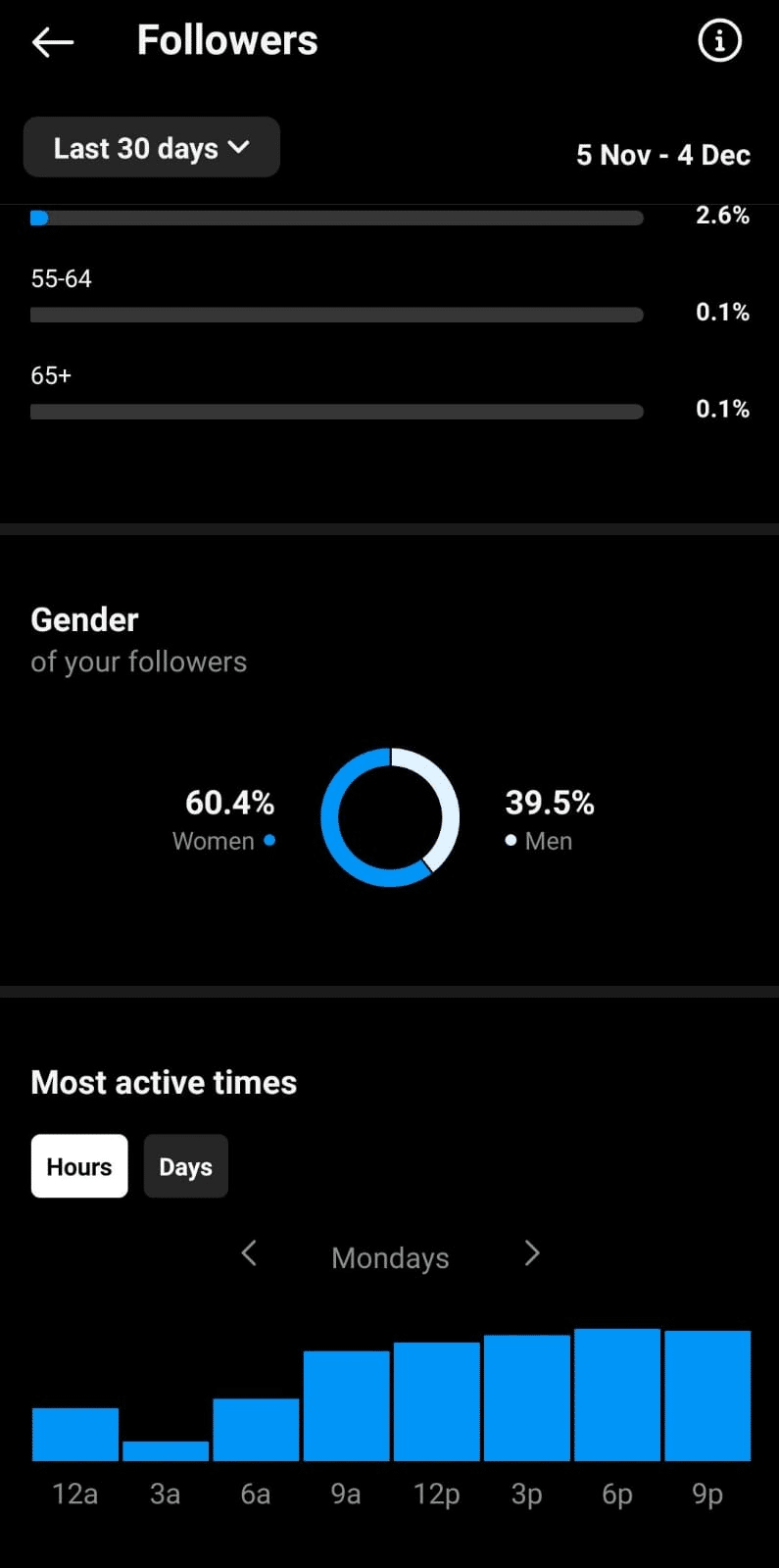The width and height of the screenshot is (779, 1568).
Task: Select the 3a activity bar
Action: [166, 1450]
